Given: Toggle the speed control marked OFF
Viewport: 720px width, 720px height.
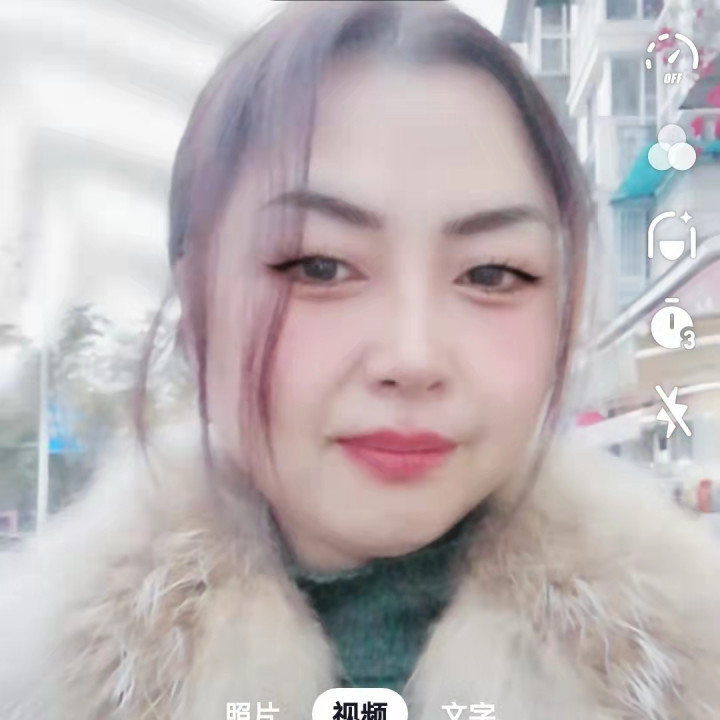Looking at the screenshot, I should (672, 58).
